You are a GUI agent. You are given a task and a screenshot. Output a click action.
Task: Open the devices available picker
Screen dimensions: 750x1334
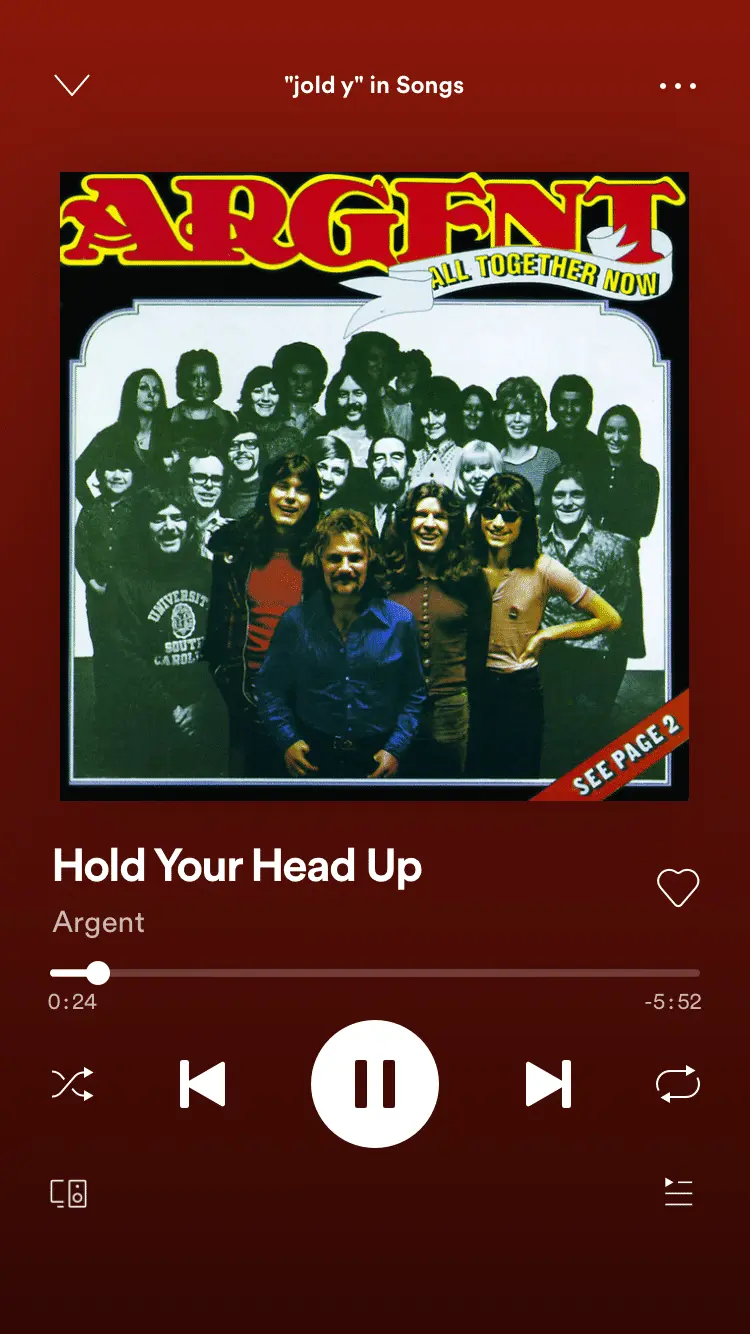pos(69,1193)
